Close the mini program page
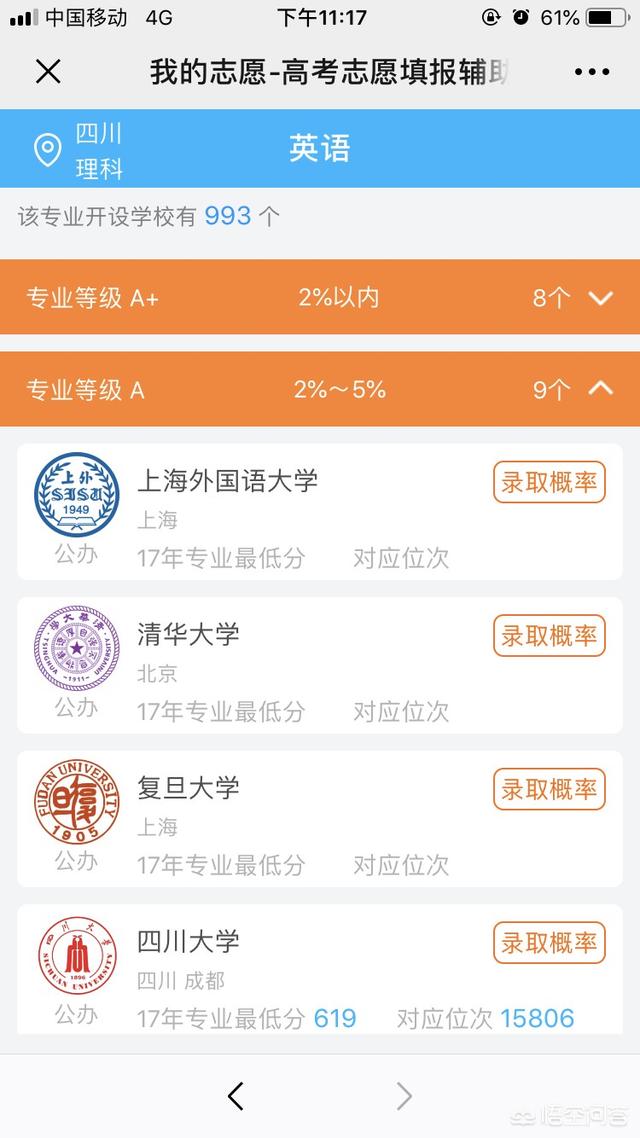640x1138 pixels. 48,71
